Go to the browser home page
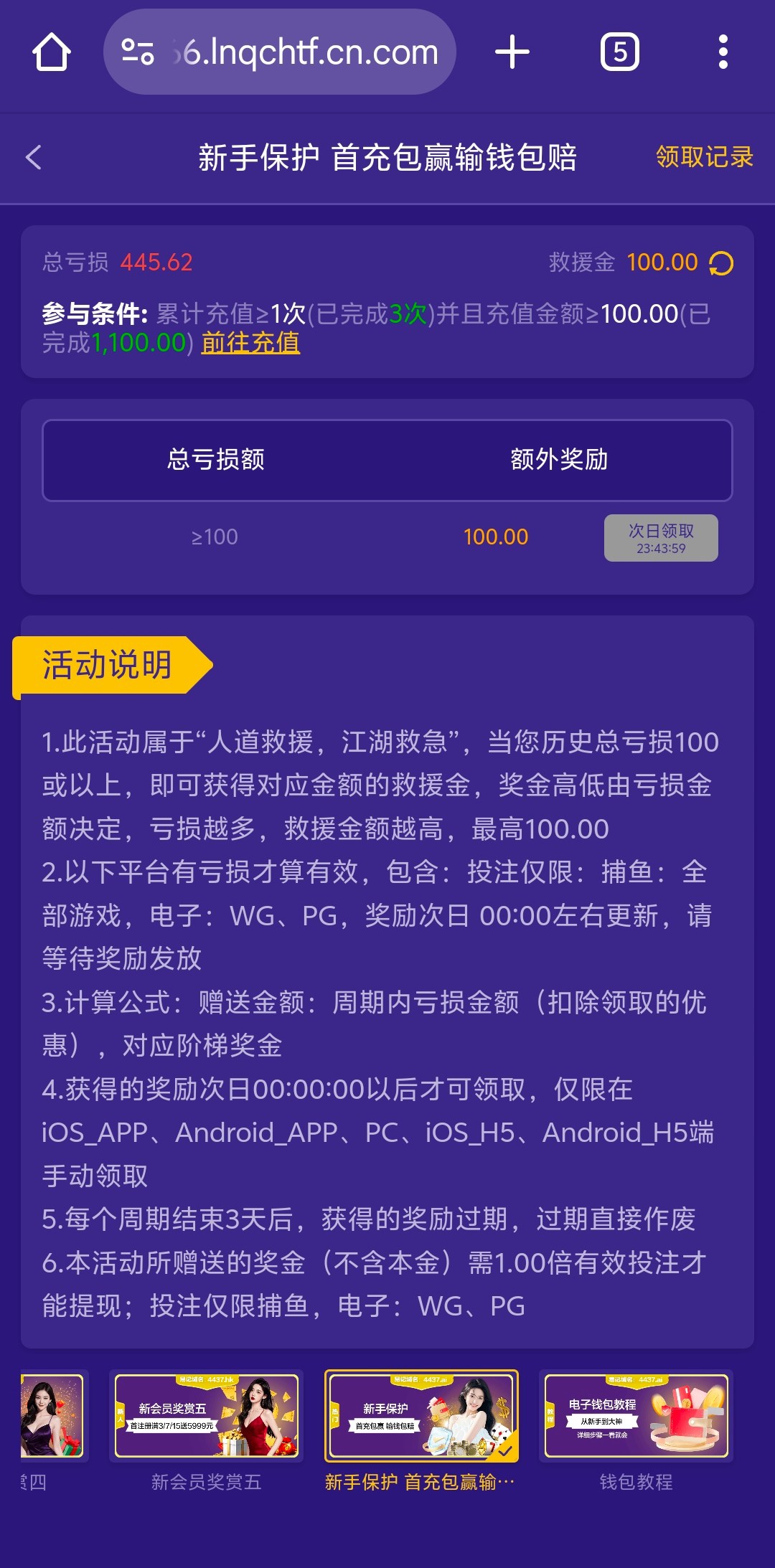 (x=51, y=52)
